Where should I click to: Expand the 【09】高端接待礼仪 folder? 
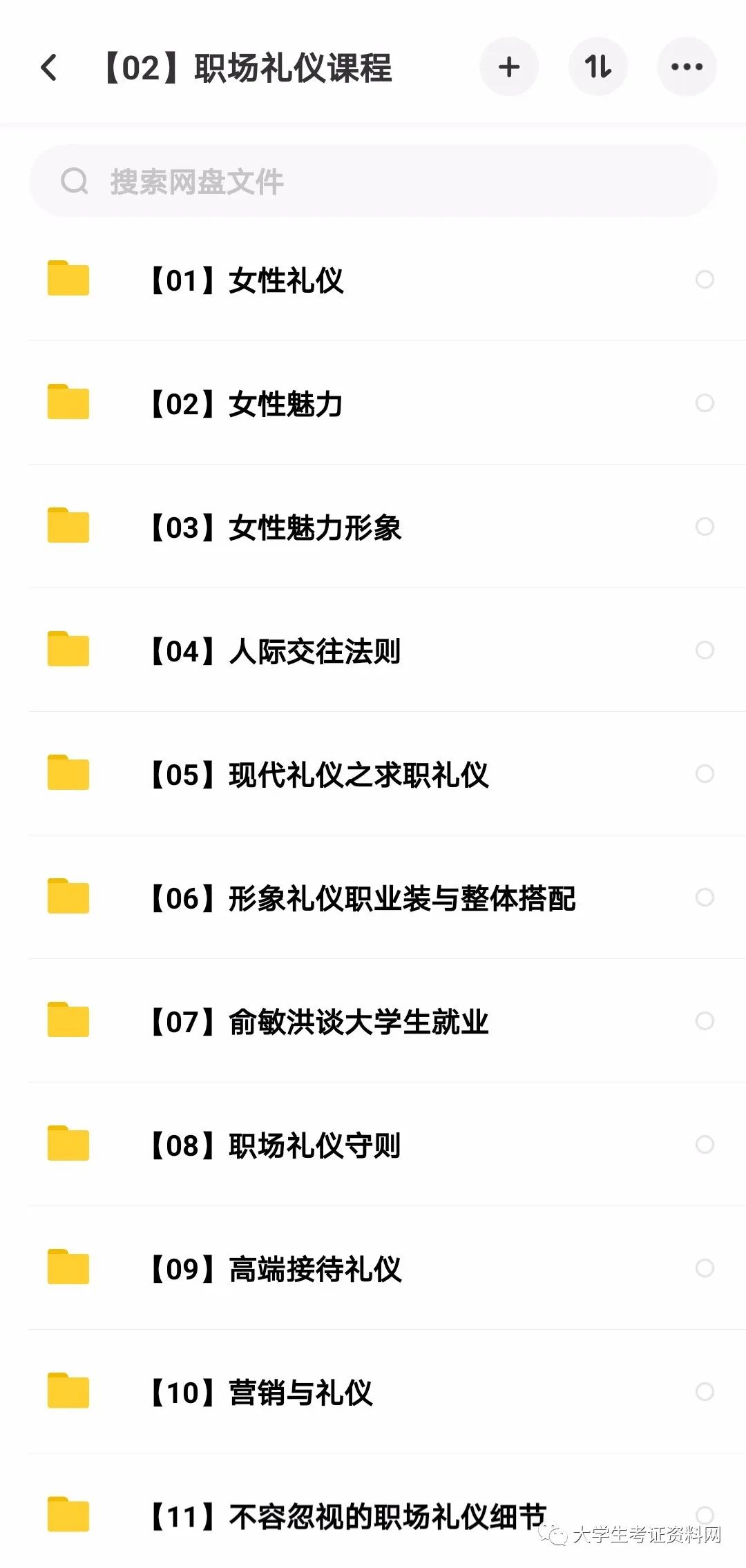(68, 1269)
